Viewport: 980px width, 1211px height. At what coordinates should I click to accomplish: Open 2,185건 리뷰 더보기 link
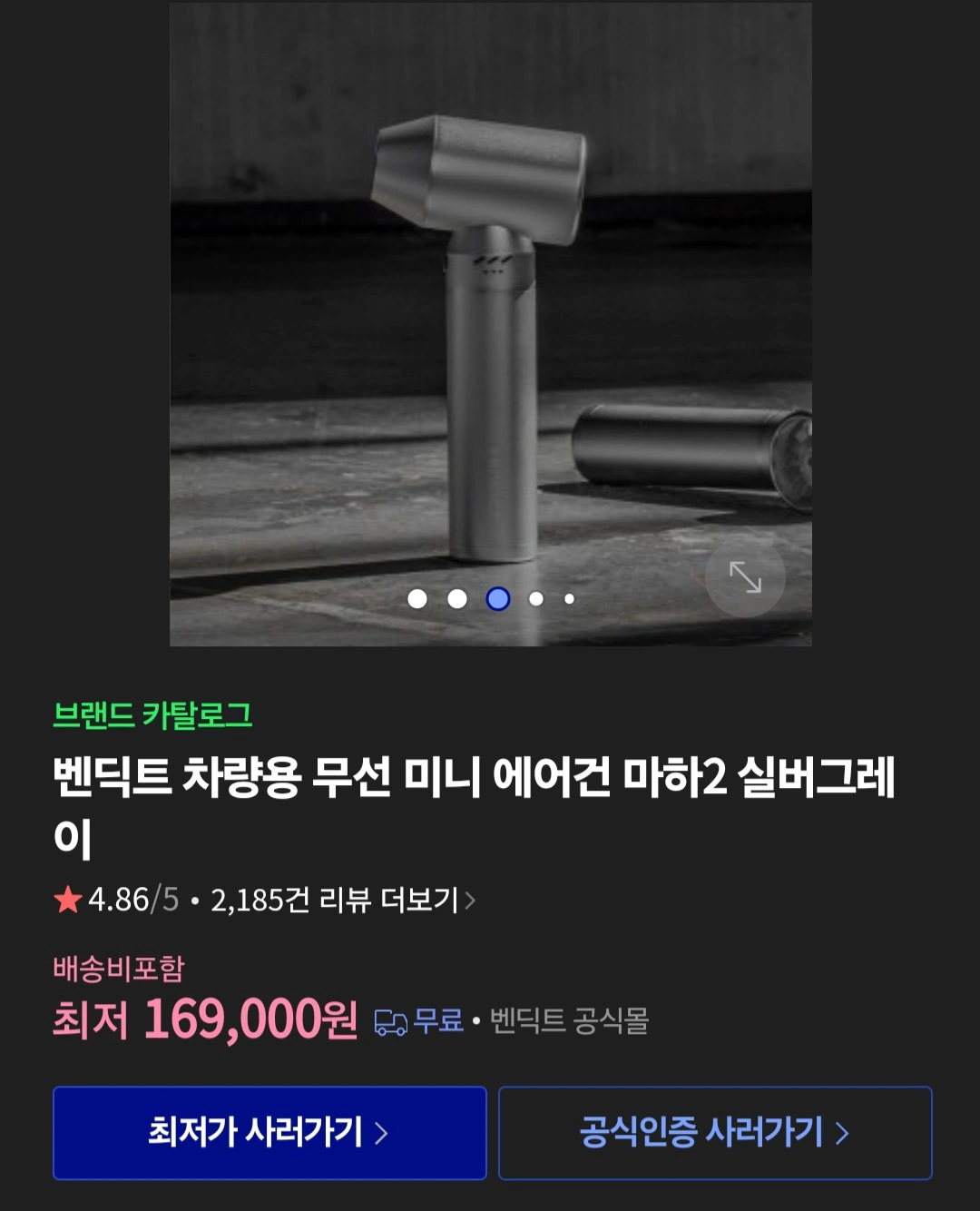[342, 900]
